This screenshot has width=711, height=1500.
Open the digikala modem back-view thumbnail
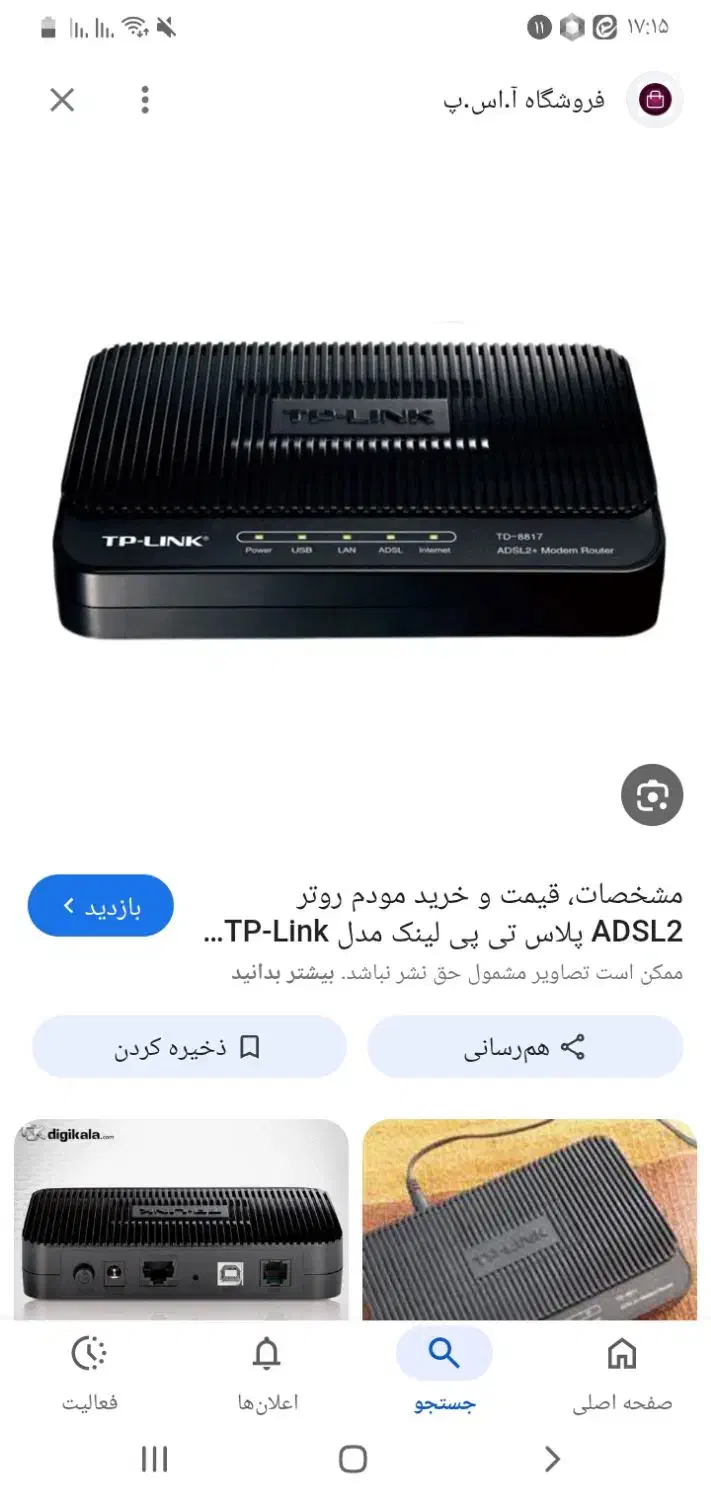coord(181,1218)
